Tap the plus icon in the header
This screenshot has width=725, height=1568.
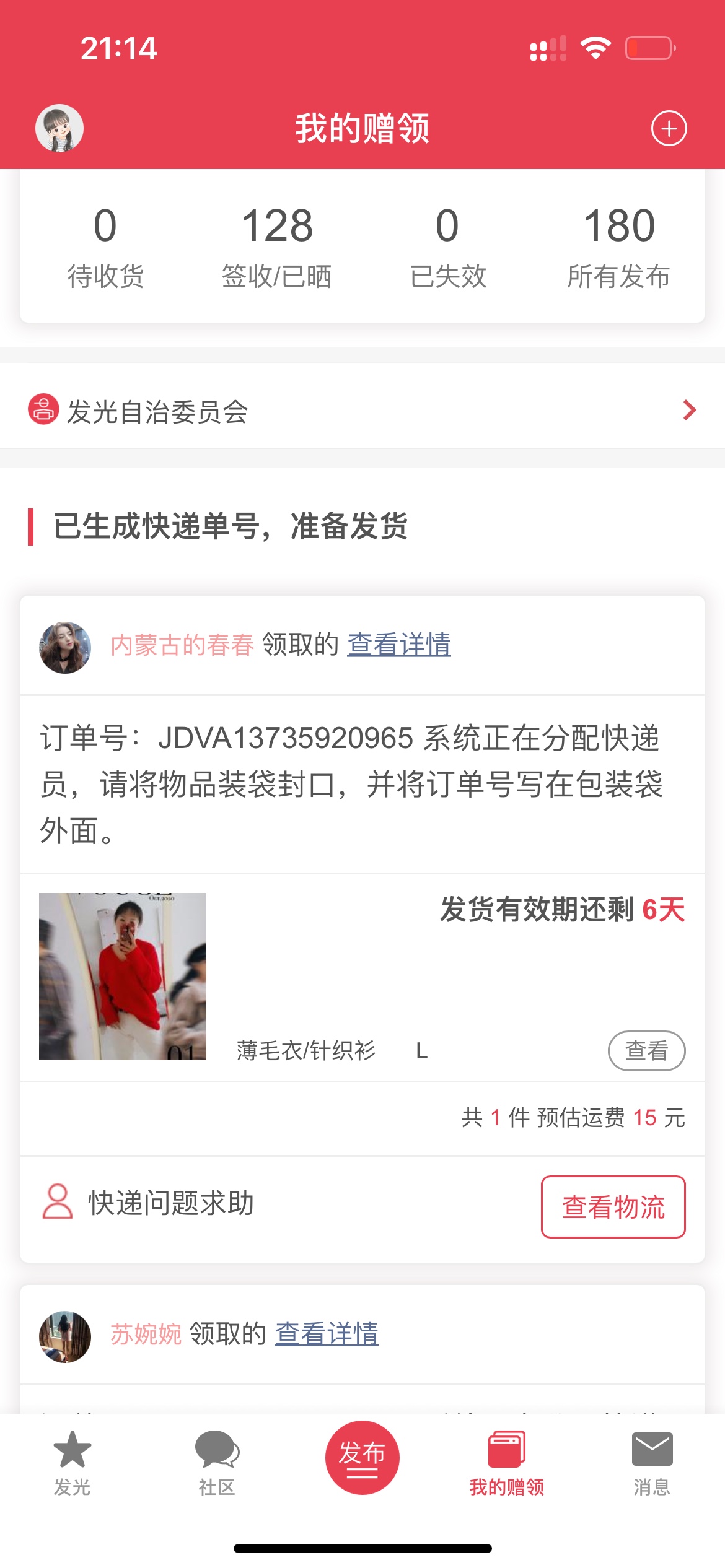669,129
